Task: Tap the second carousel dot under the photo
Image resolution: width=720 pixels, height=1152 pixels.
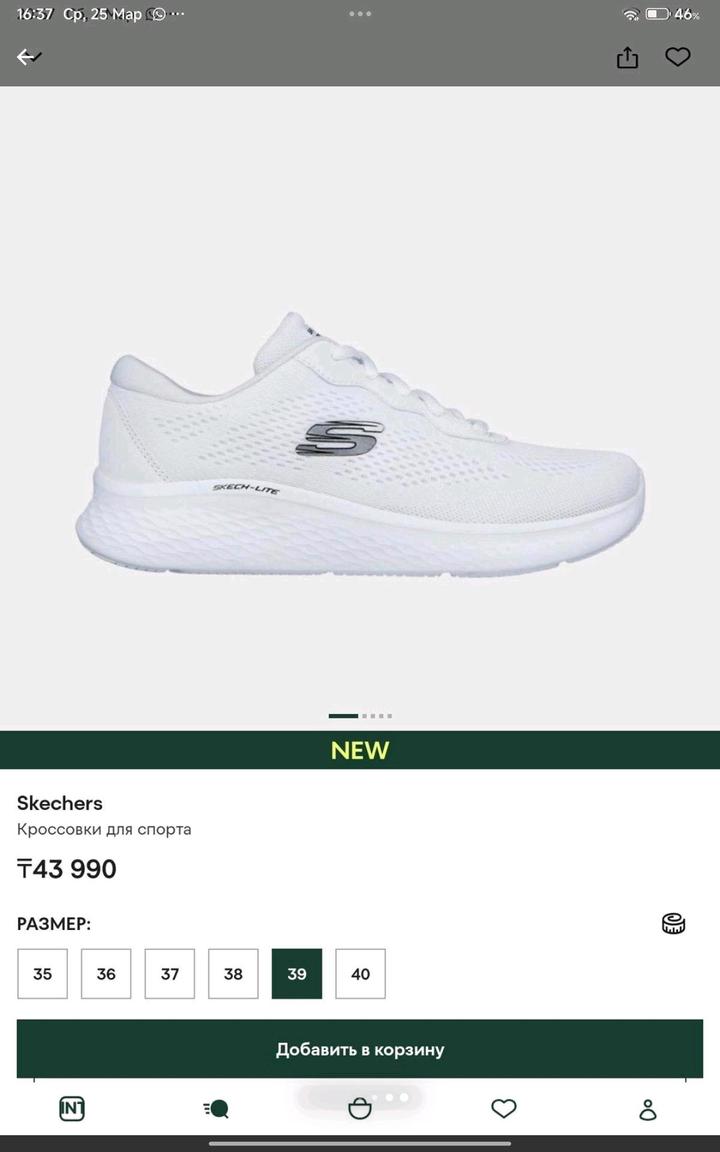Action: pyautogui.click(x=362, y=716)
